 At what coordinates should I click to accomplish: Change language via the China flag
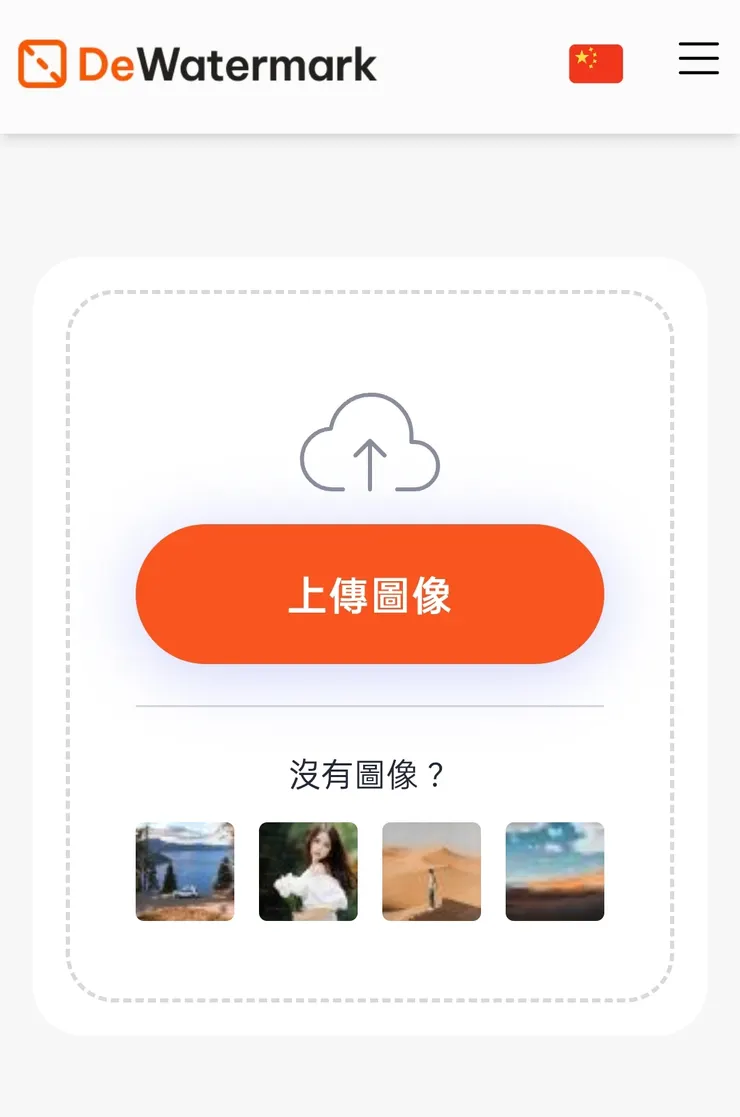[596, 64]
